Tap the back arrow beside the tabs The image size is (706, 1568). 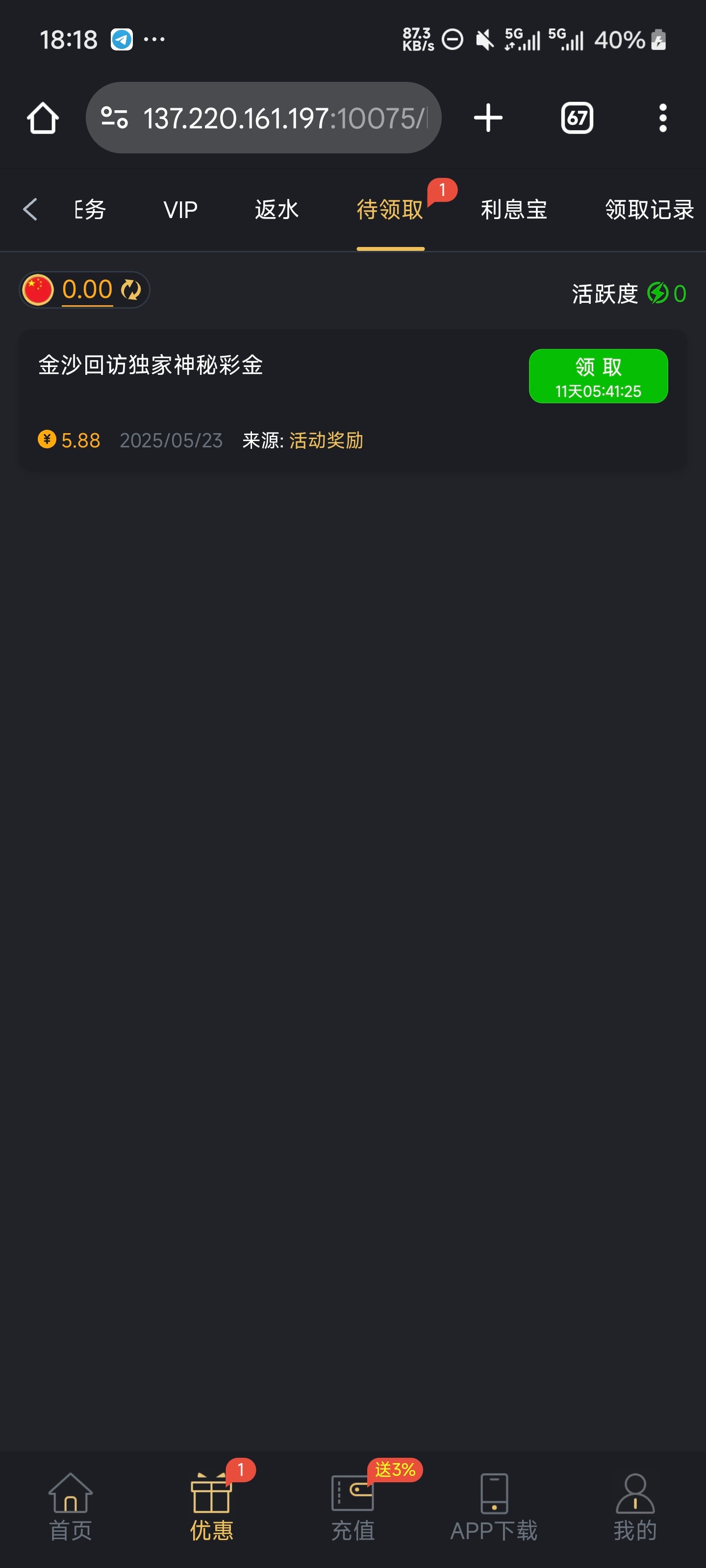(x=30, y=209)
